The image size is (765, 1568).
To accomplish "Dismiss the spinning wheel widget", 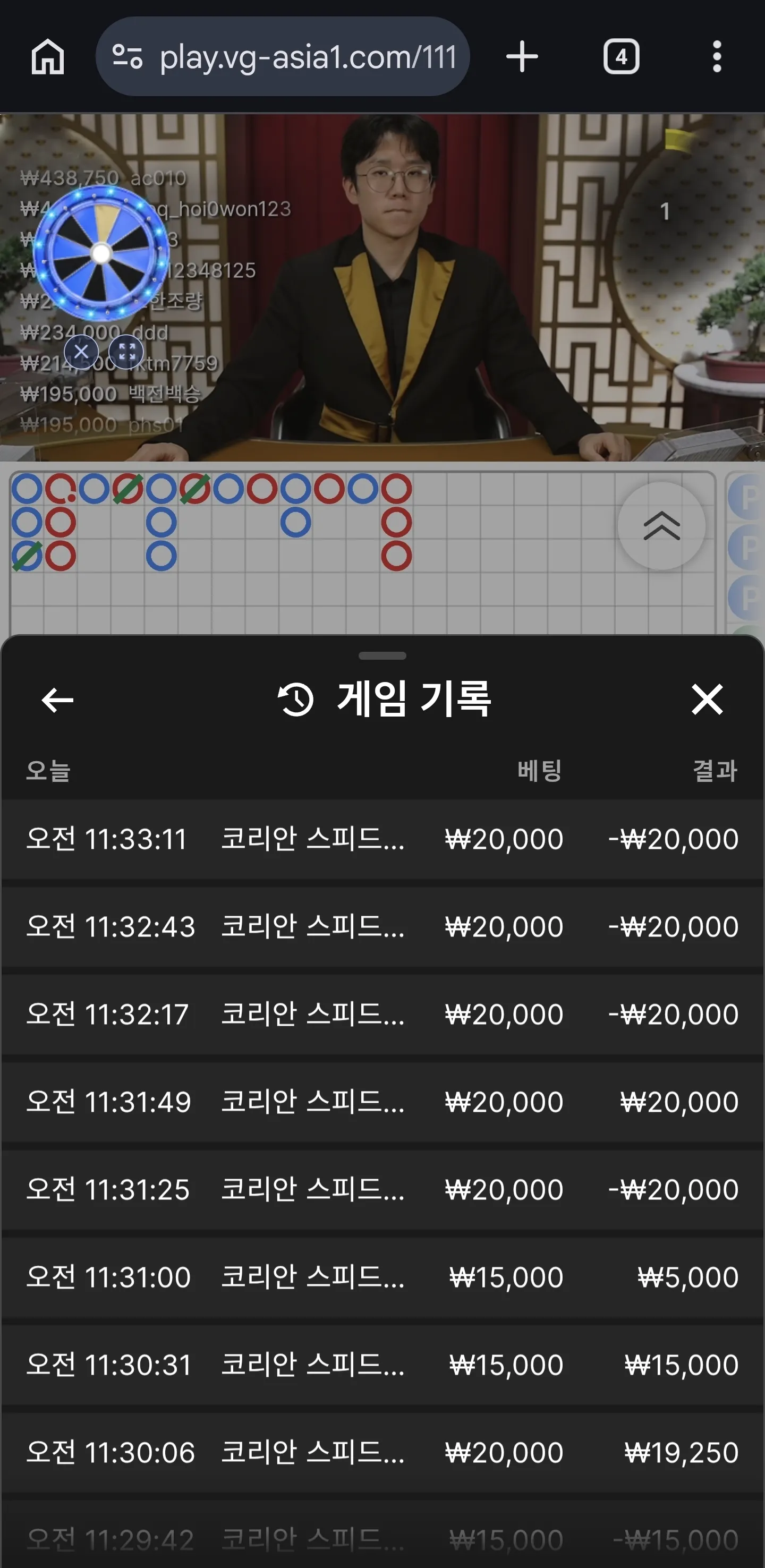I will point(82,351).
